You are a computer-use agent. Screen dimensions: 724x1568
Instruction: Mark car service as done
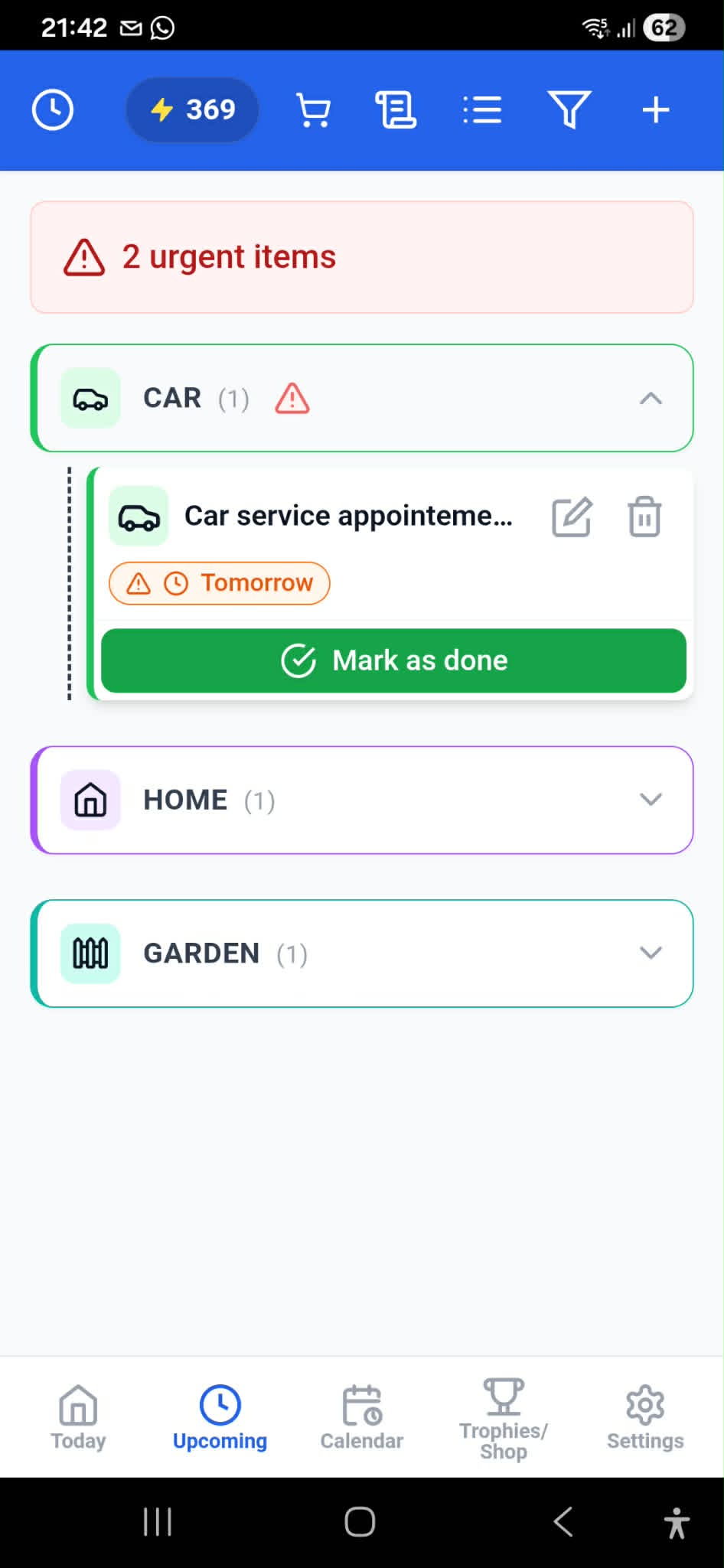coord(393,660)
